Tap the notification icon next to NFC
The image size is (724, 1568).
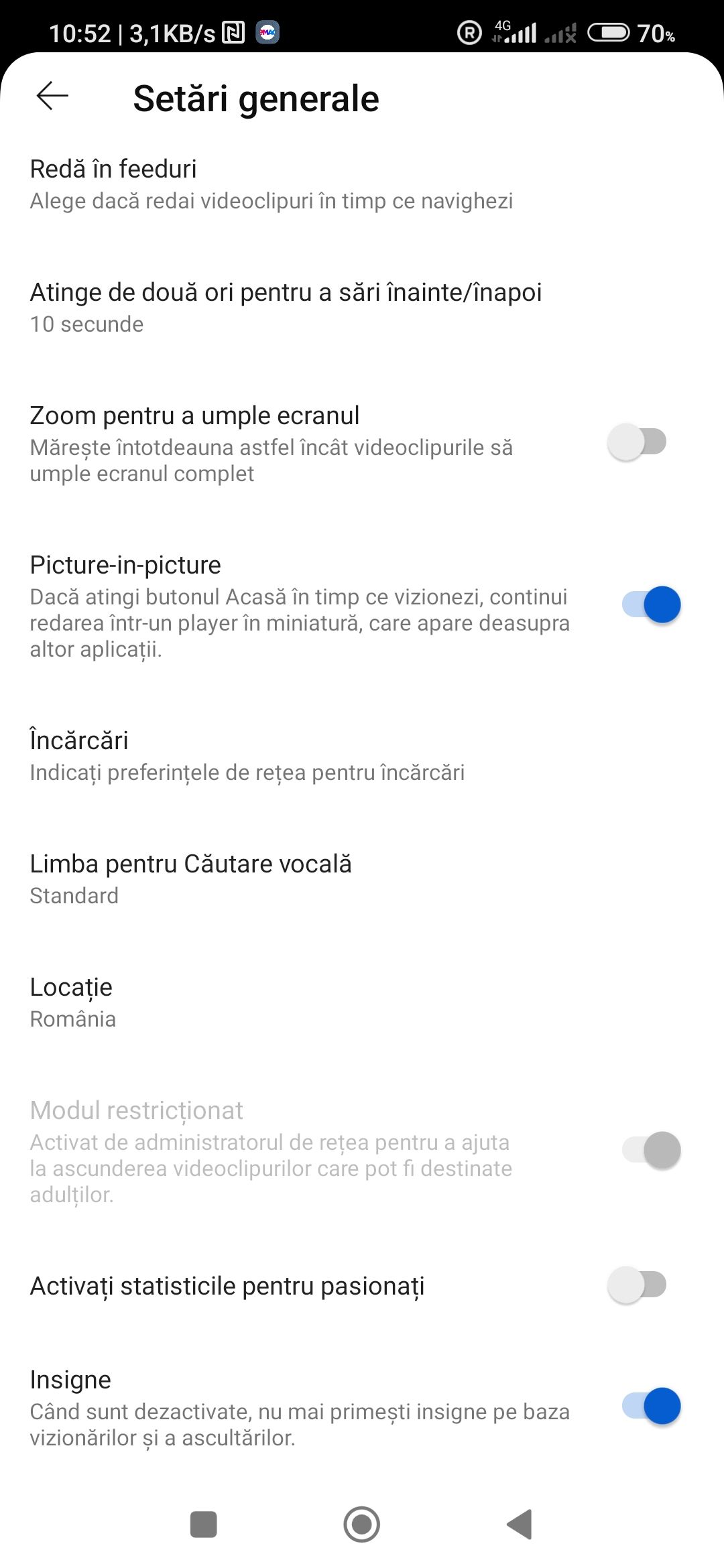click(267, 34)
